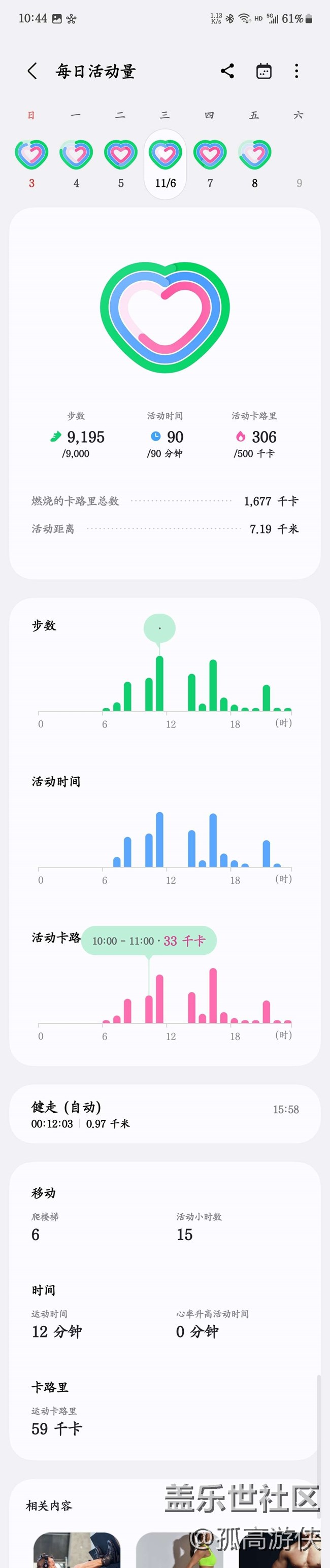Open the calendar date picker

(263, 71)
